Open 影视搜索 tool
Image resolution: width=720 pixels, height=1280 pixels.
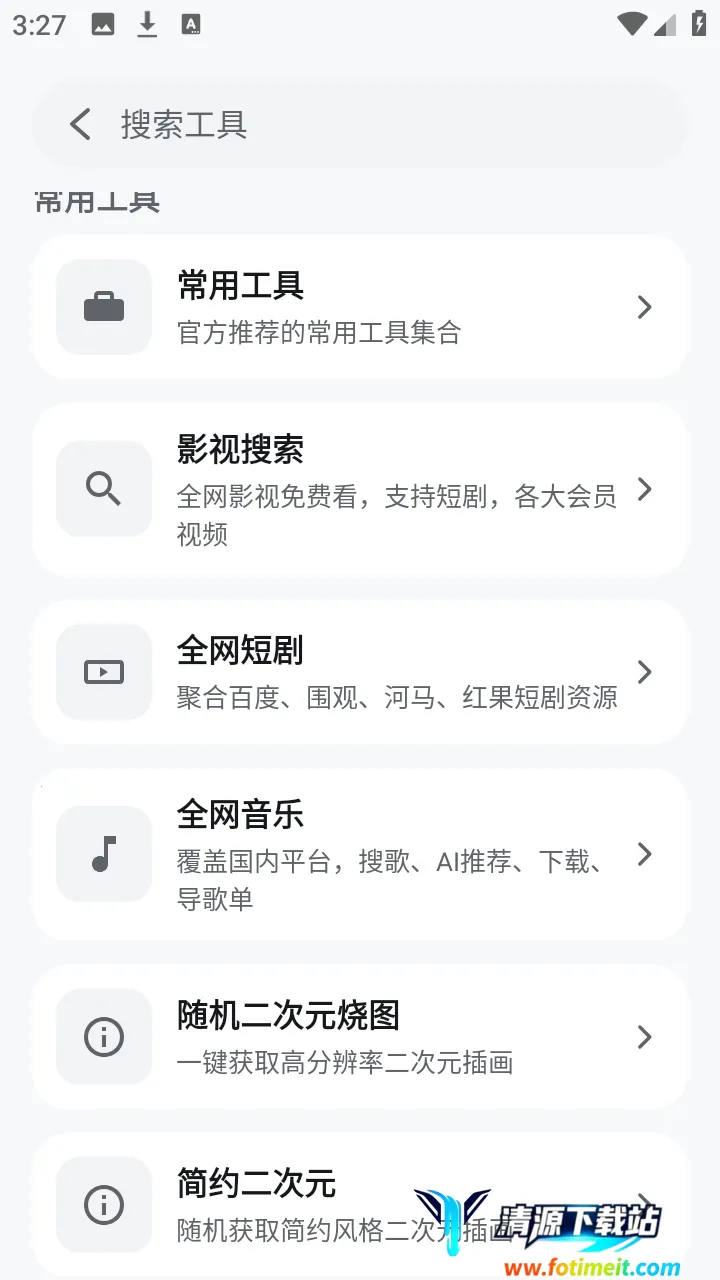[x=360, y=490]
